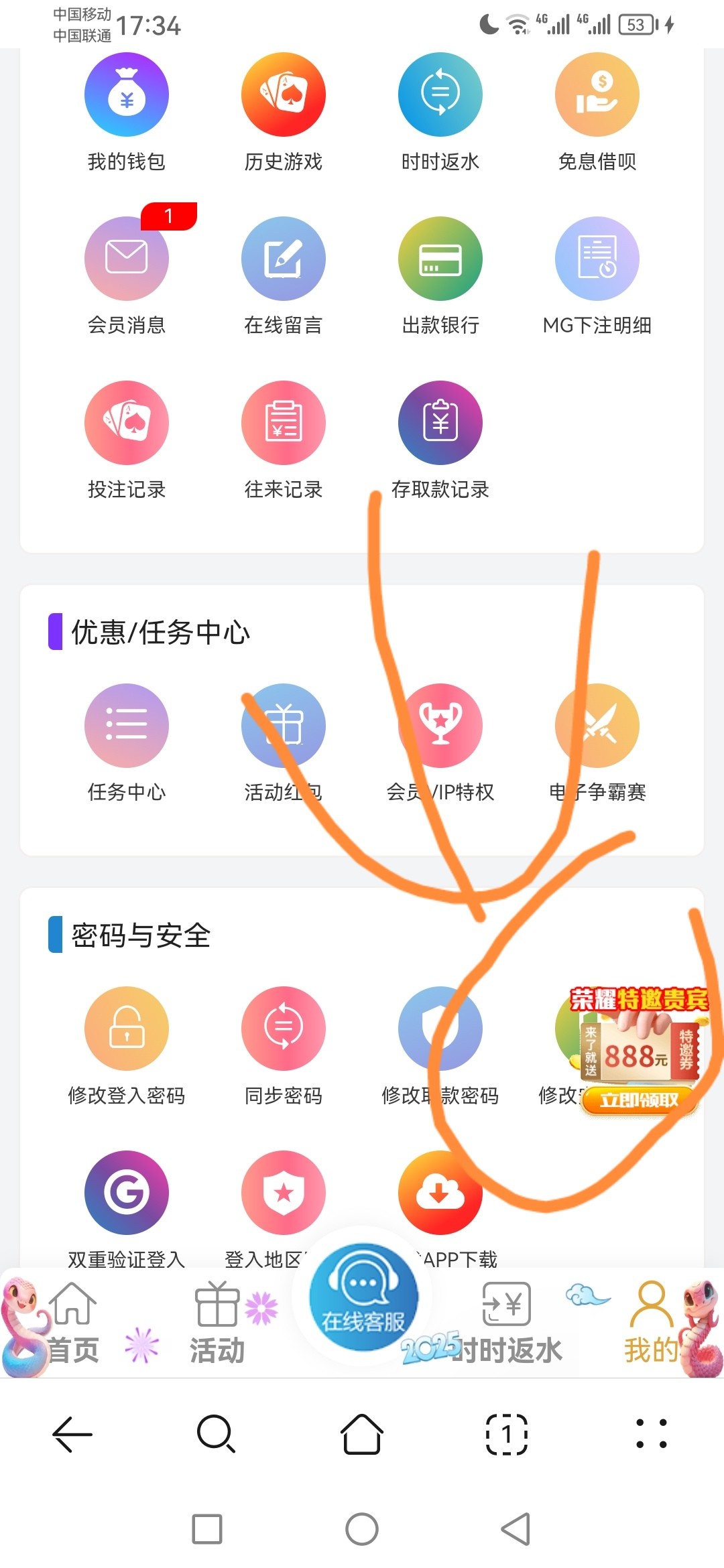Screen dimensions: 724x1568
Task: Open 修改登入密码 login password change
Action: point(126,1029)
